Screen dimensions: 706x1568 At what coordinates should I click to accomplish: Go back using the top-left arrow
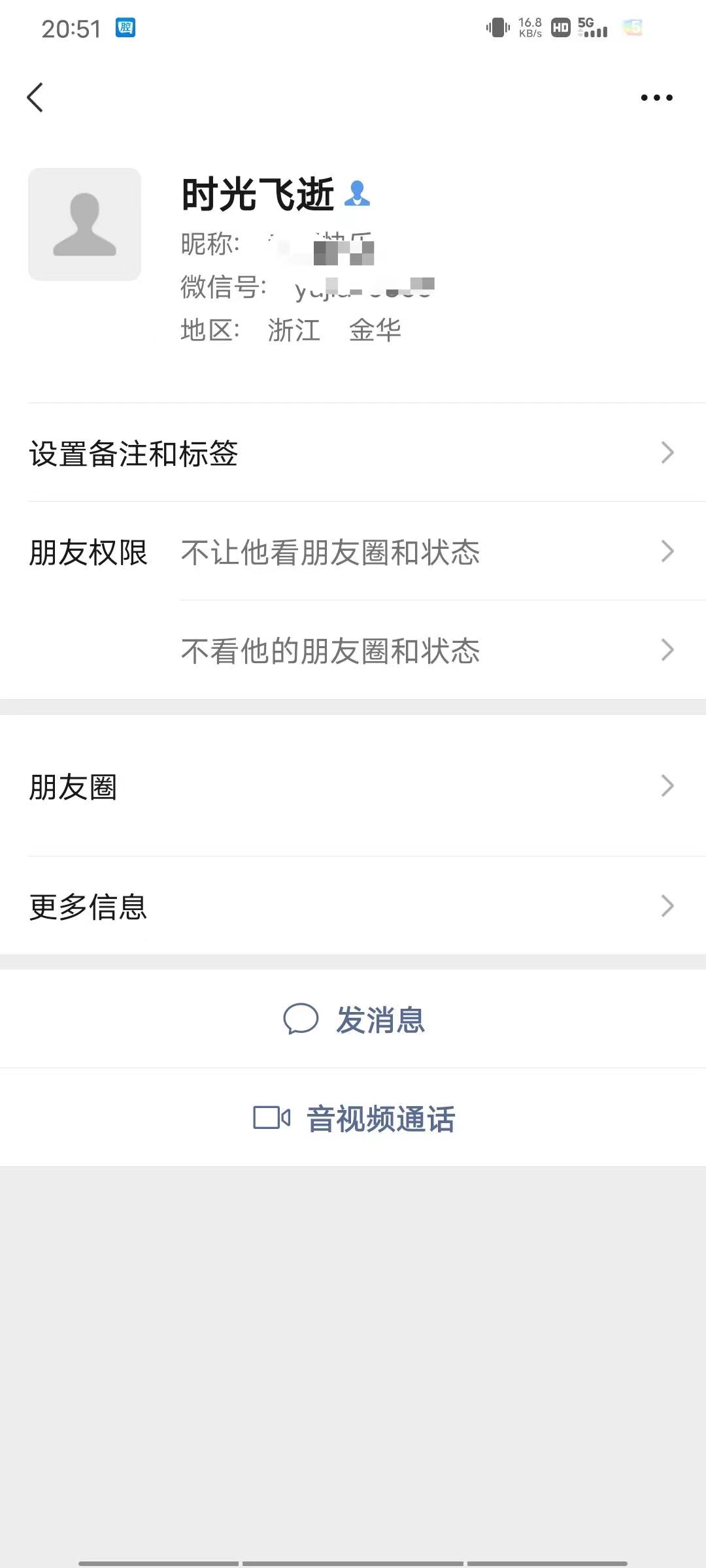(35, 98)
